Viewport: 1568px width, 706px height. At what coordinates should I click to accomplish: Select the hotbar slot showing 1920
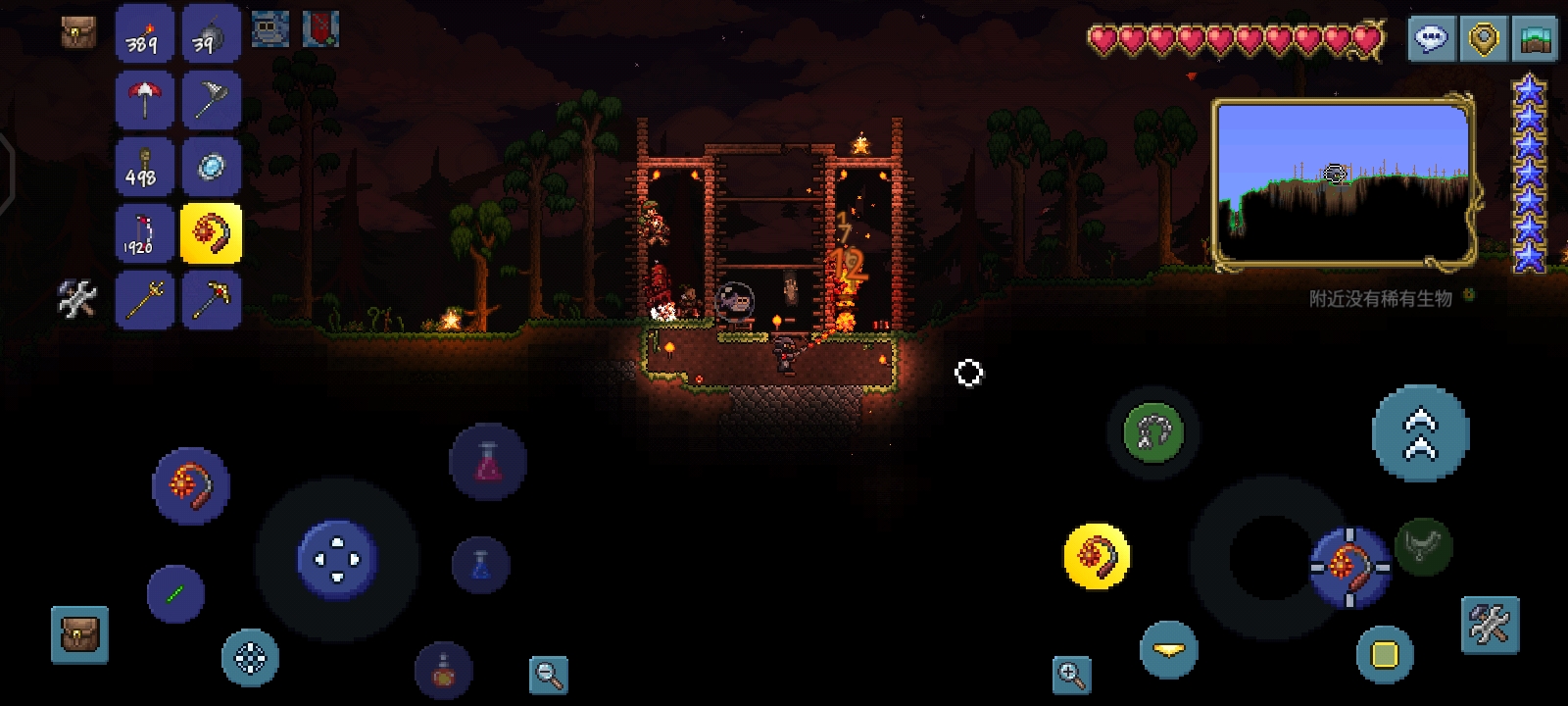pyautogui.click(x=145, y=233)
